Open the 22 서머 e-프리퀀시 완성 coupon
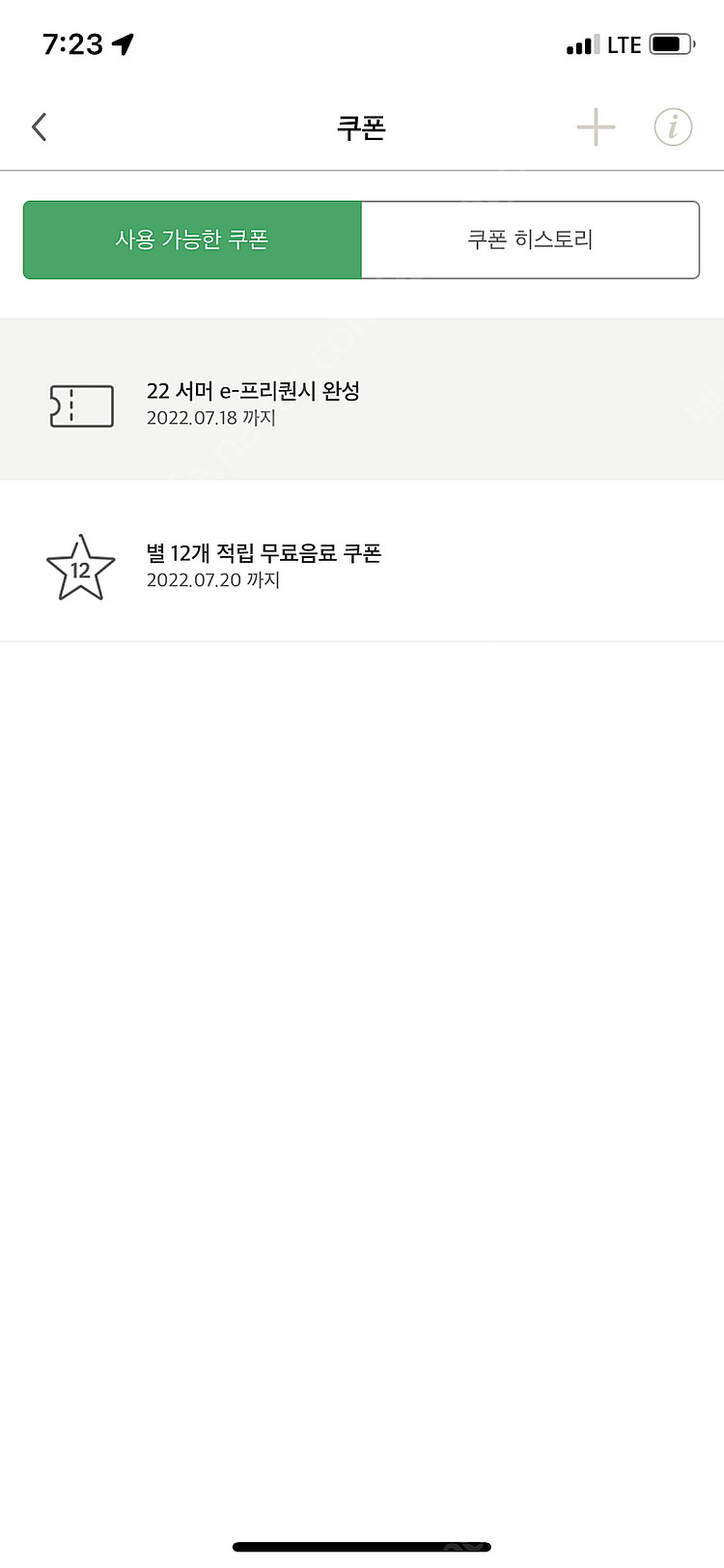Viewport: 724px width, 1568px height. [362, 400]
